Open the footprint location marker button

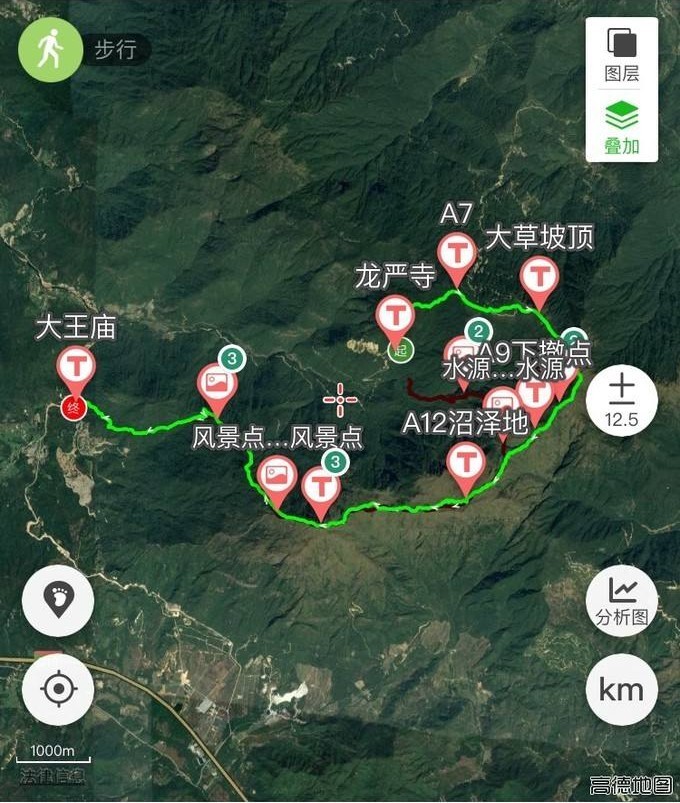[58, 600]
